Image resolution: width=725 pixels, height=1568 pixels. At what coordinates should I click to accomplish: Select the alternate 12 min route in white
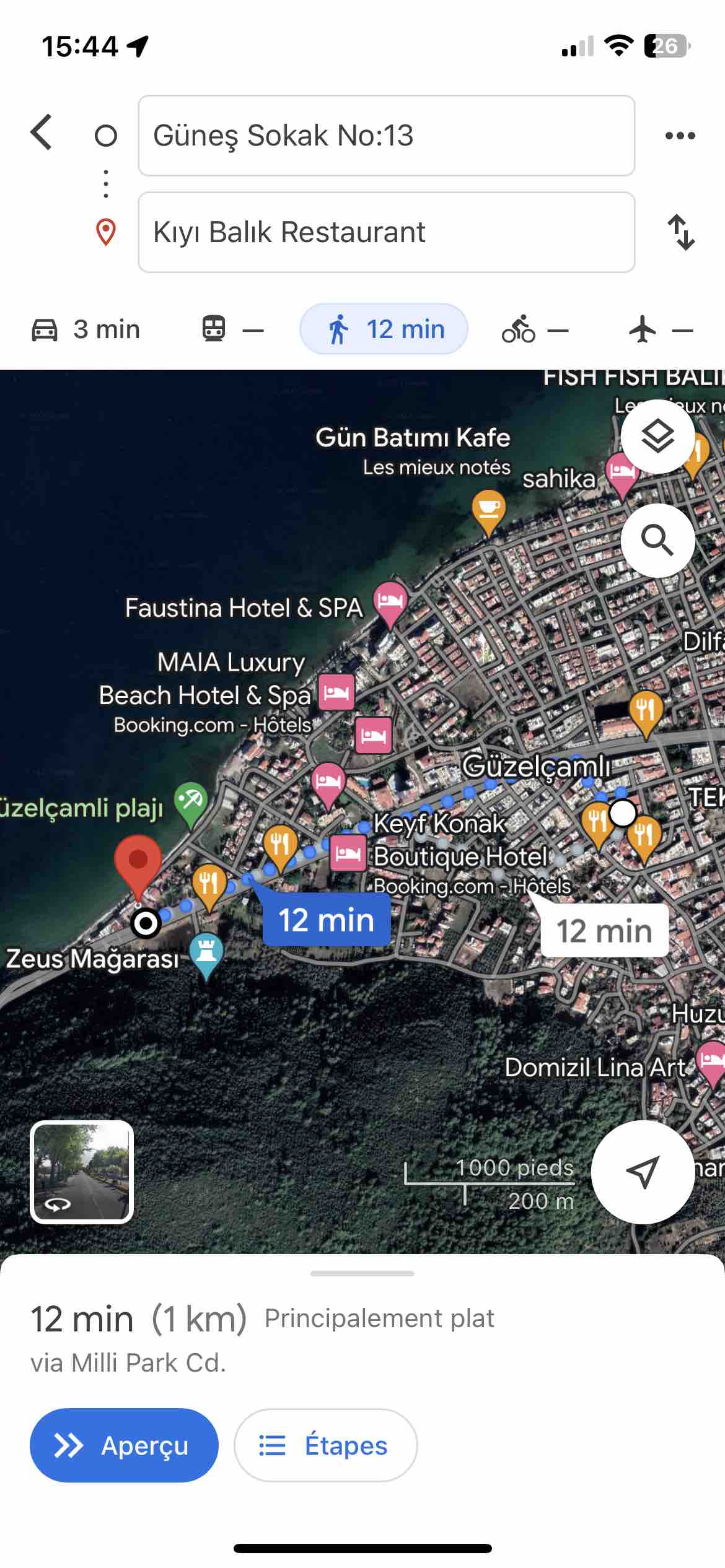pyautogui.click(x=604, y=931)
